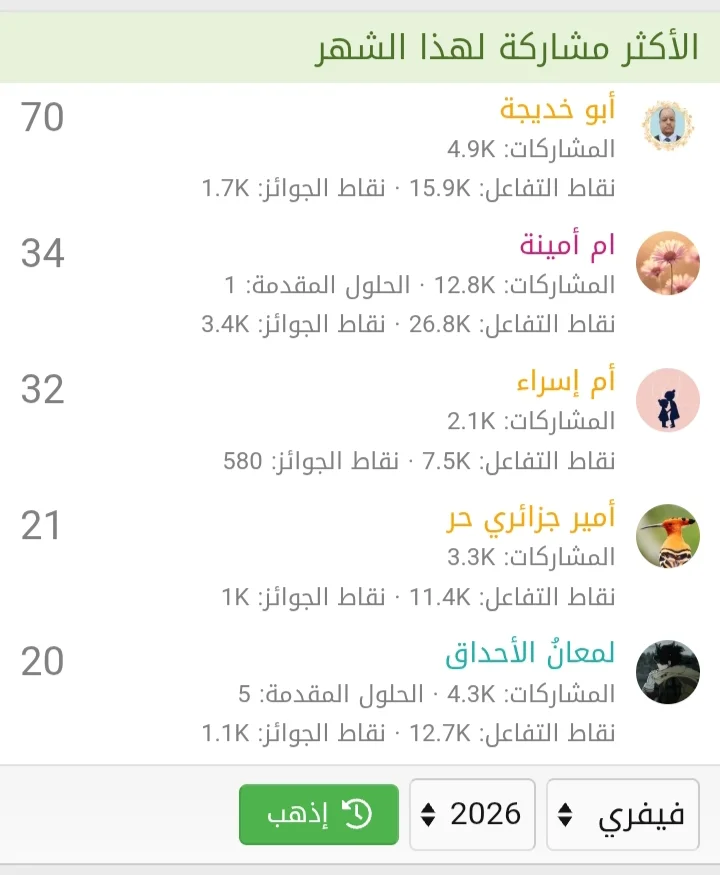Open ام أمينة's profile link
The height and width of the screenshot is (875, 720).
567,245
